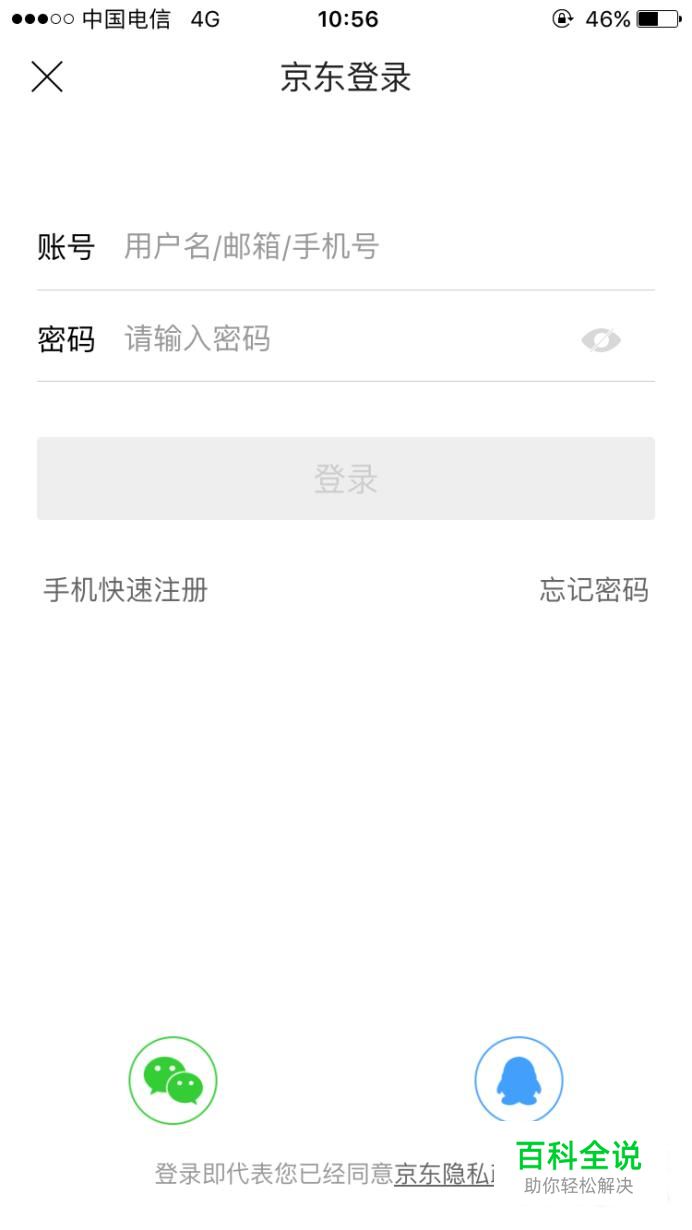692x1230 pixels.
Task: Log in with QQ penguin icon
Action: pos(519,1081)
